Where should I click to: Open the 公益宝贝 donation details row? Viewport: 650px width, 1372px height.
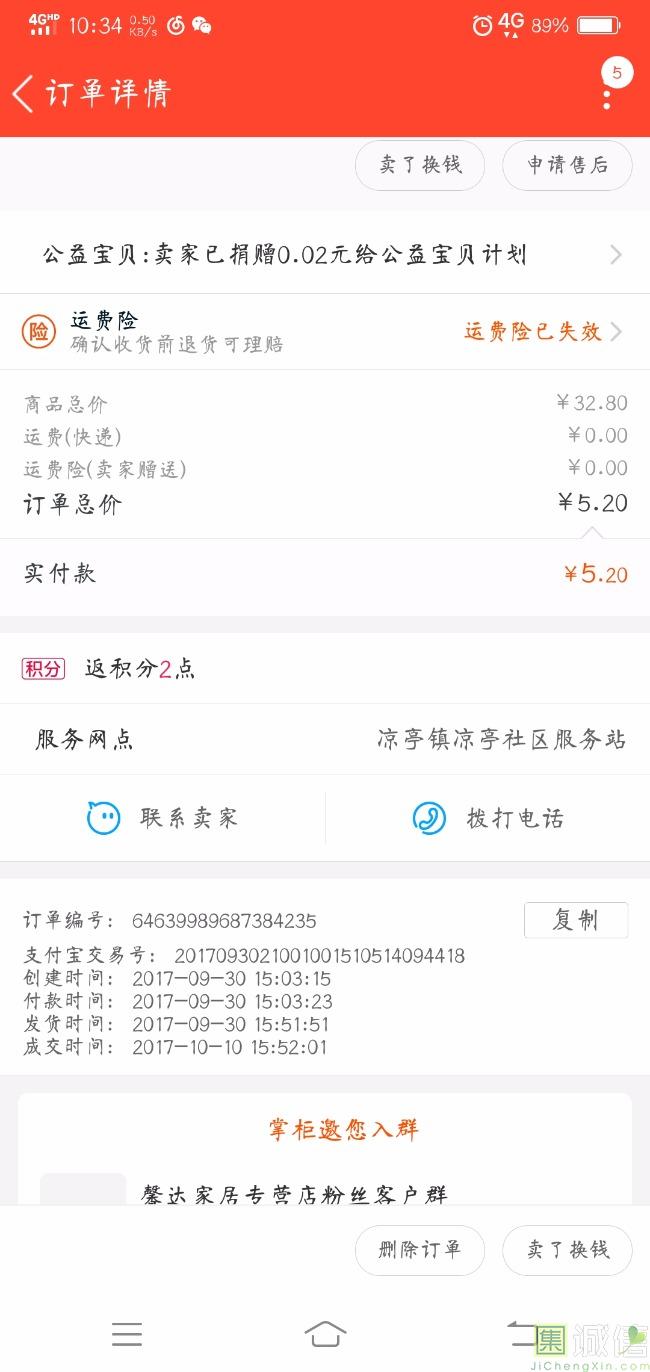pyautogui.click(x=325, y=255)
